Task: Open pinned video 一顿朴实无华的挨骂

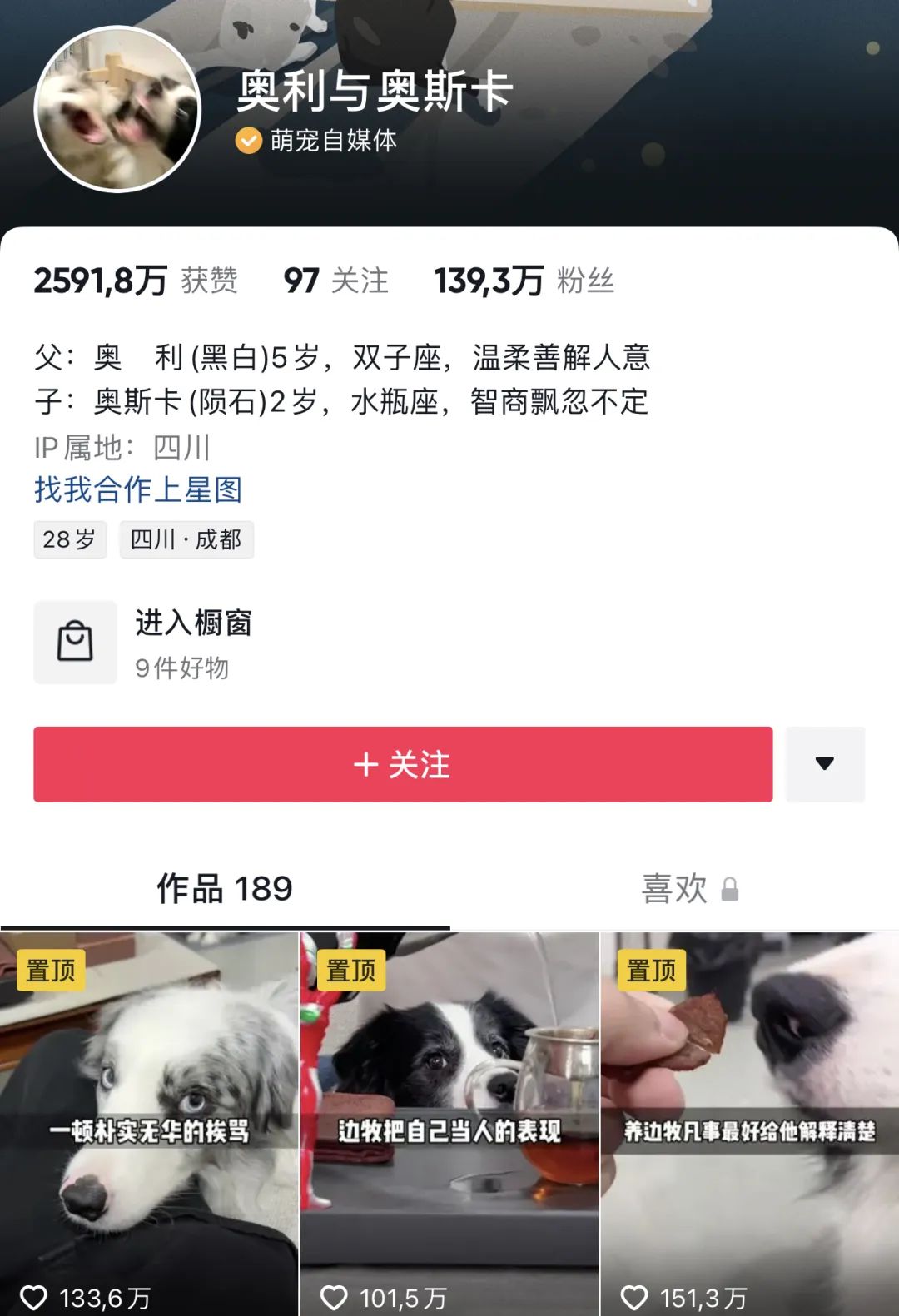Action: [149, 1124]
